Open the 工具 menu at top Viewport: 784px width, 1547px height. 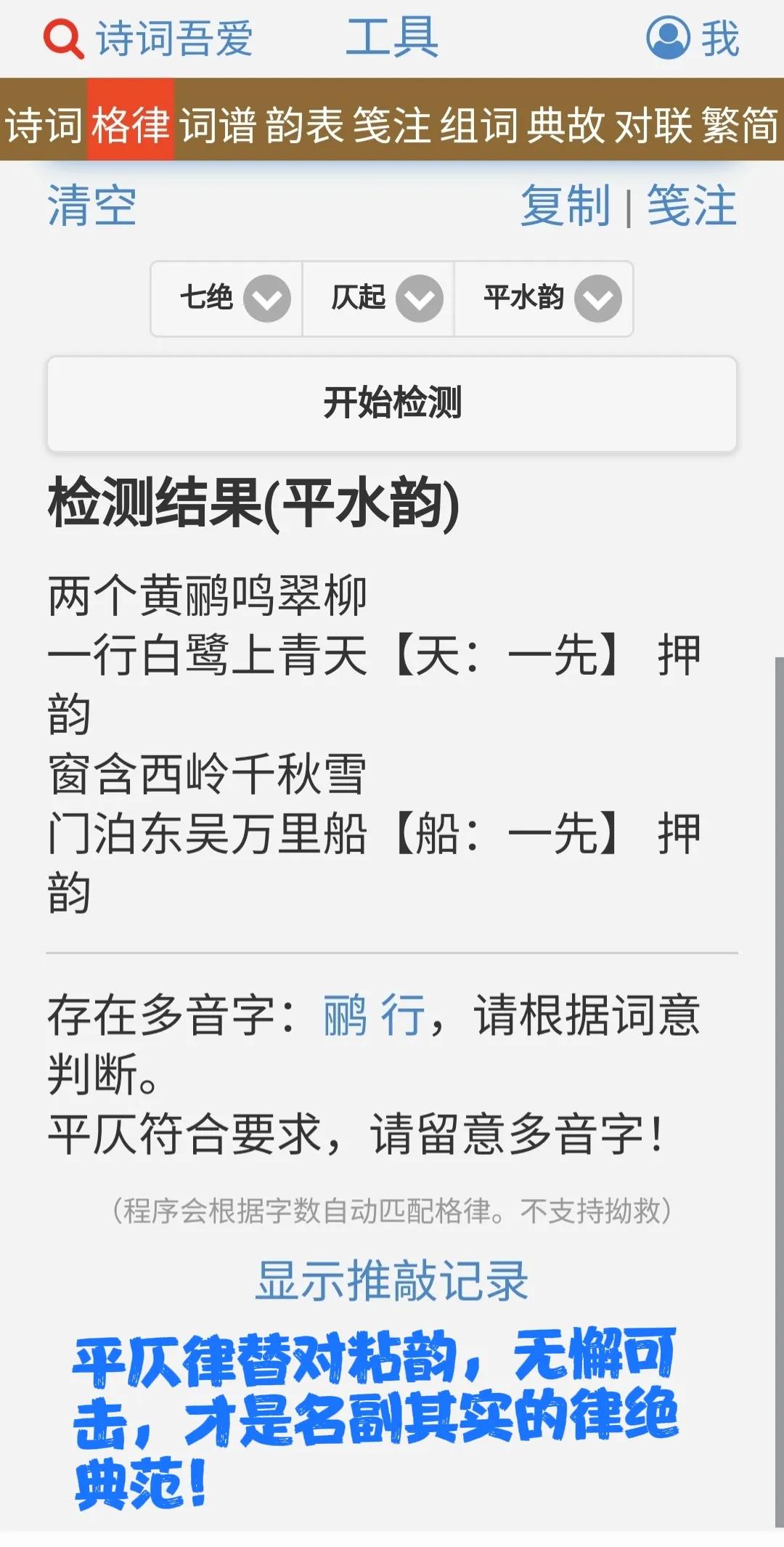coord(392,38)
